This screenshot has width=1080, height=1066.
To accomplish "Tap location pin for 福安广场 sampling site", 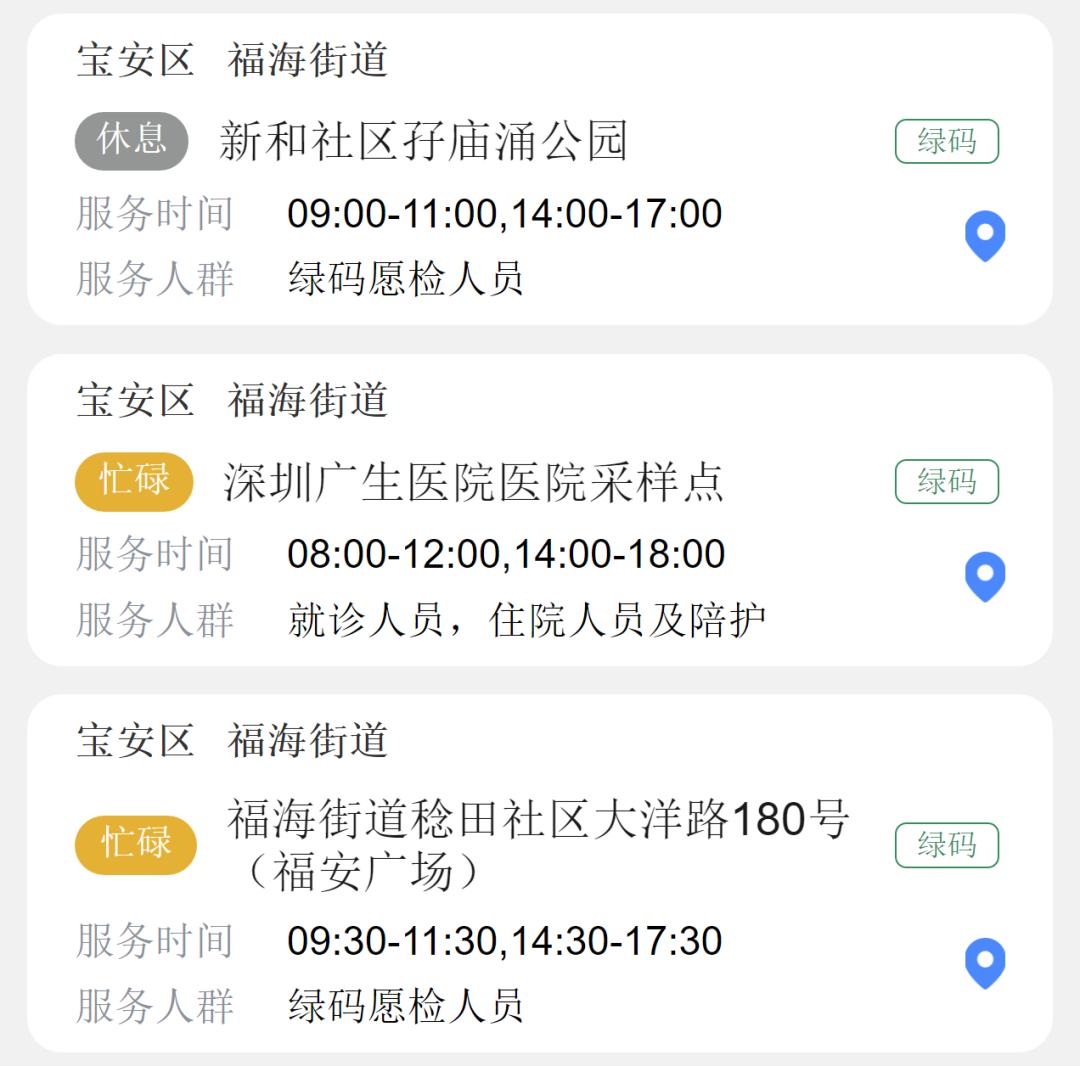I will coord(984,963).
